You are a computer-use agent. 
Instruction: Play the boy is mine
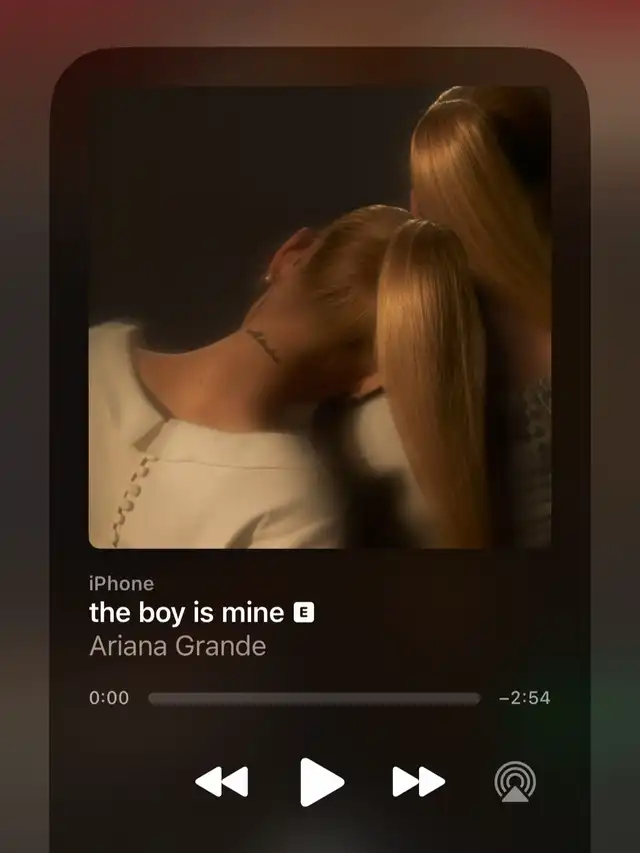pyautogui.click(x=321, y=781)
